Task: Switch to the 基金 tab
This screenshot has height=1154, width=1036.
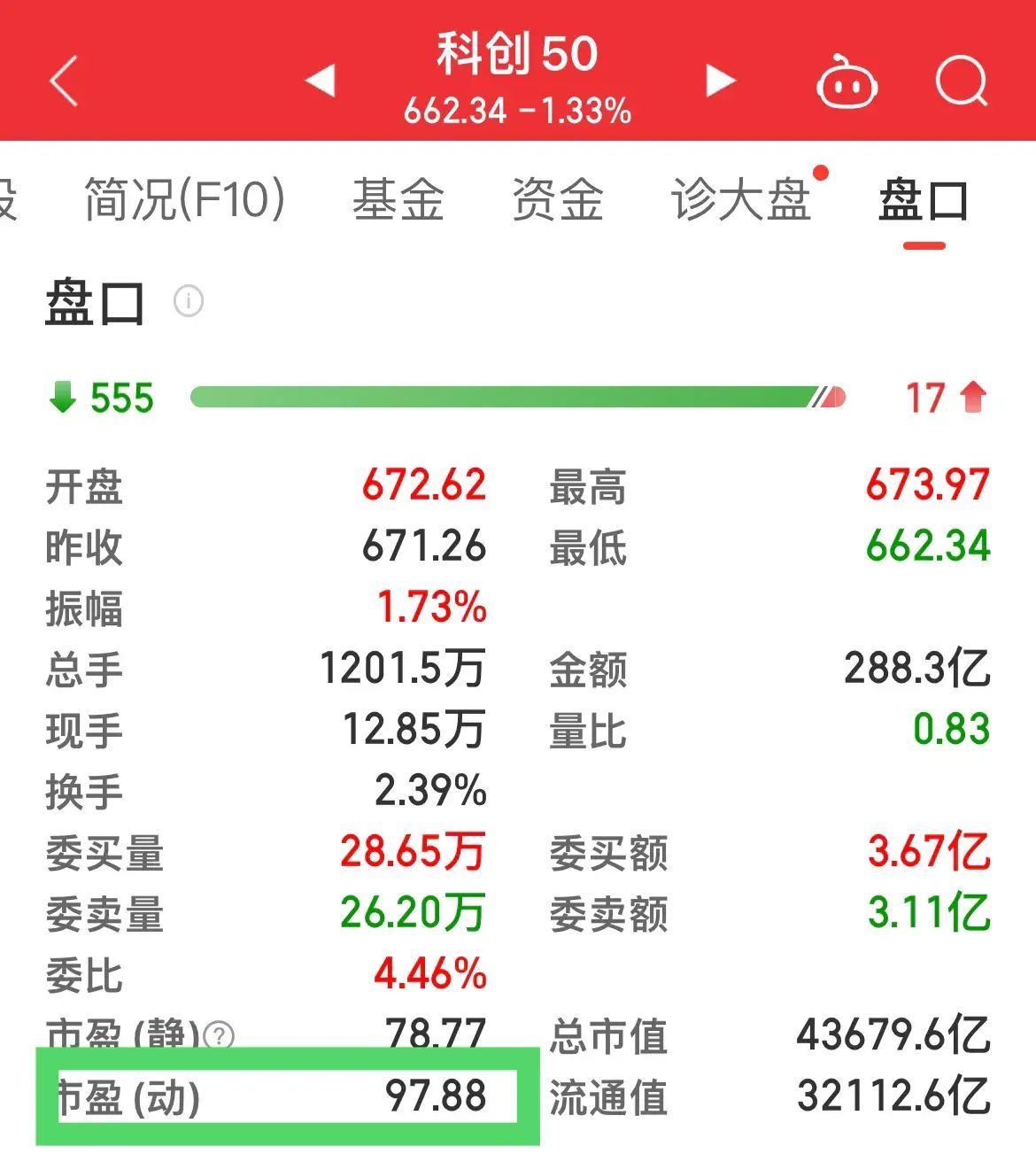Action: click(399, 199)
